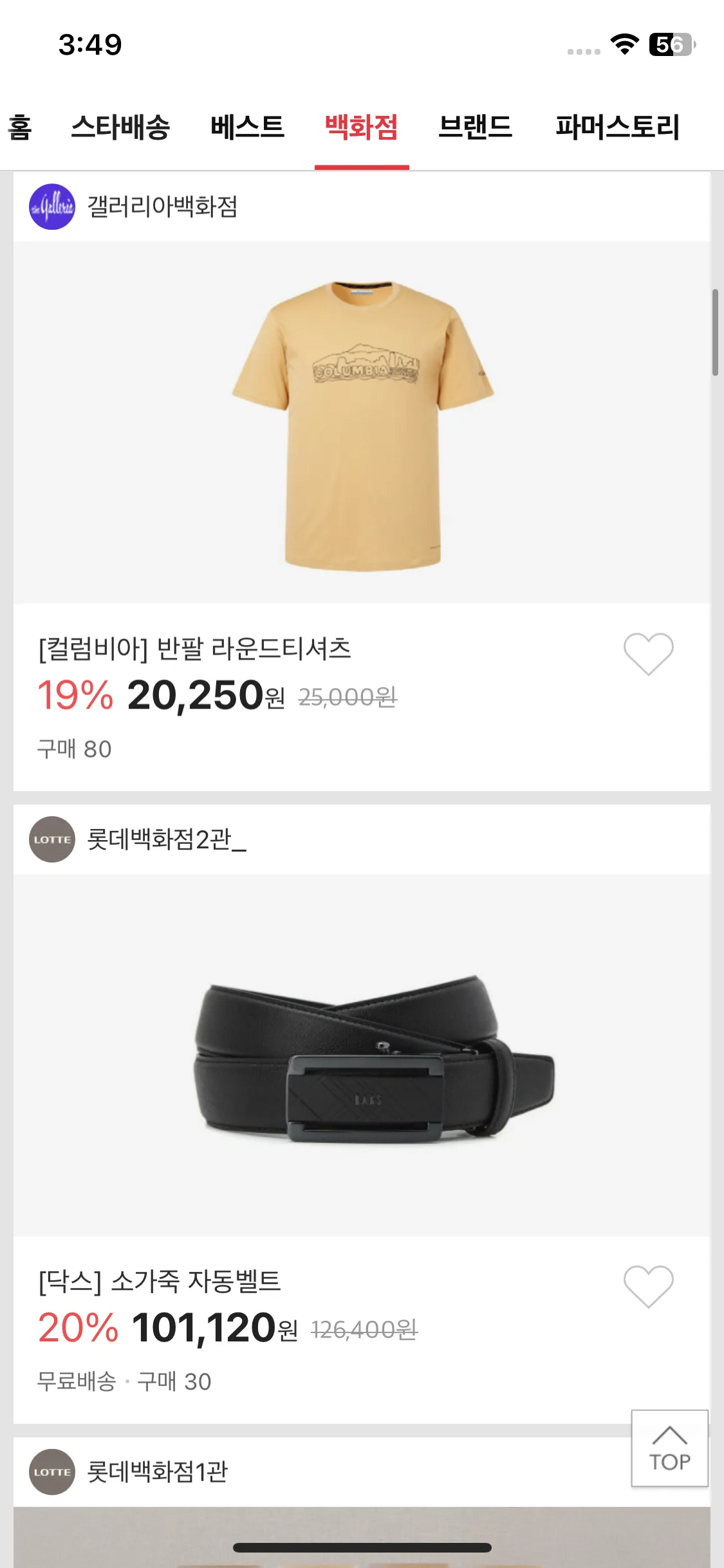Add 닥스 소가죽 자동벨트 to wishlist

click(x=648, y=1287)
